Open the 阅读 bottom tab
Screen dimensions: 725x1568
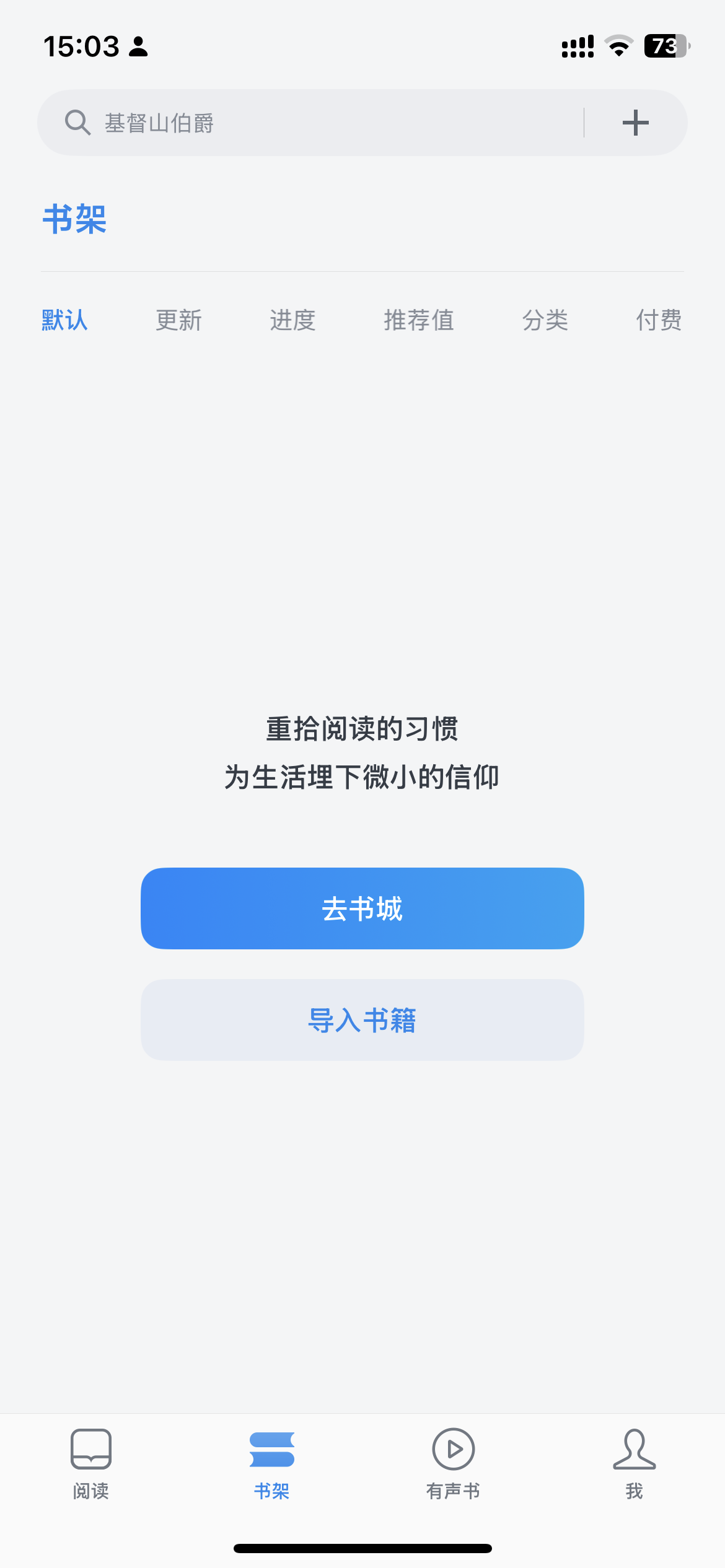click(x=91, y=1464)
